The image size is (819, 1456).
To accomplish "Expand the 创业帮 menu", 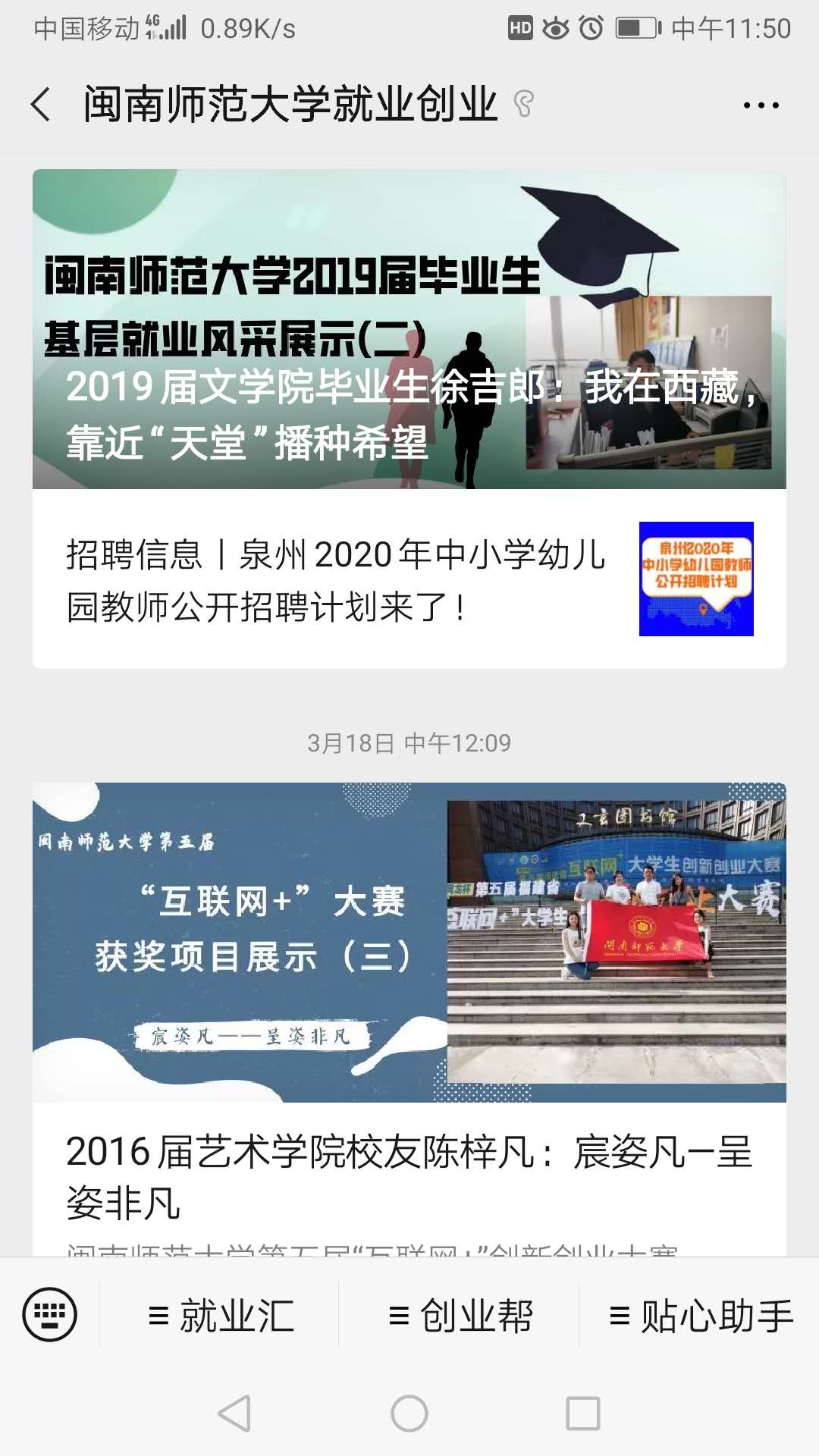I will pyautogui.click(x=460, y=1316).
